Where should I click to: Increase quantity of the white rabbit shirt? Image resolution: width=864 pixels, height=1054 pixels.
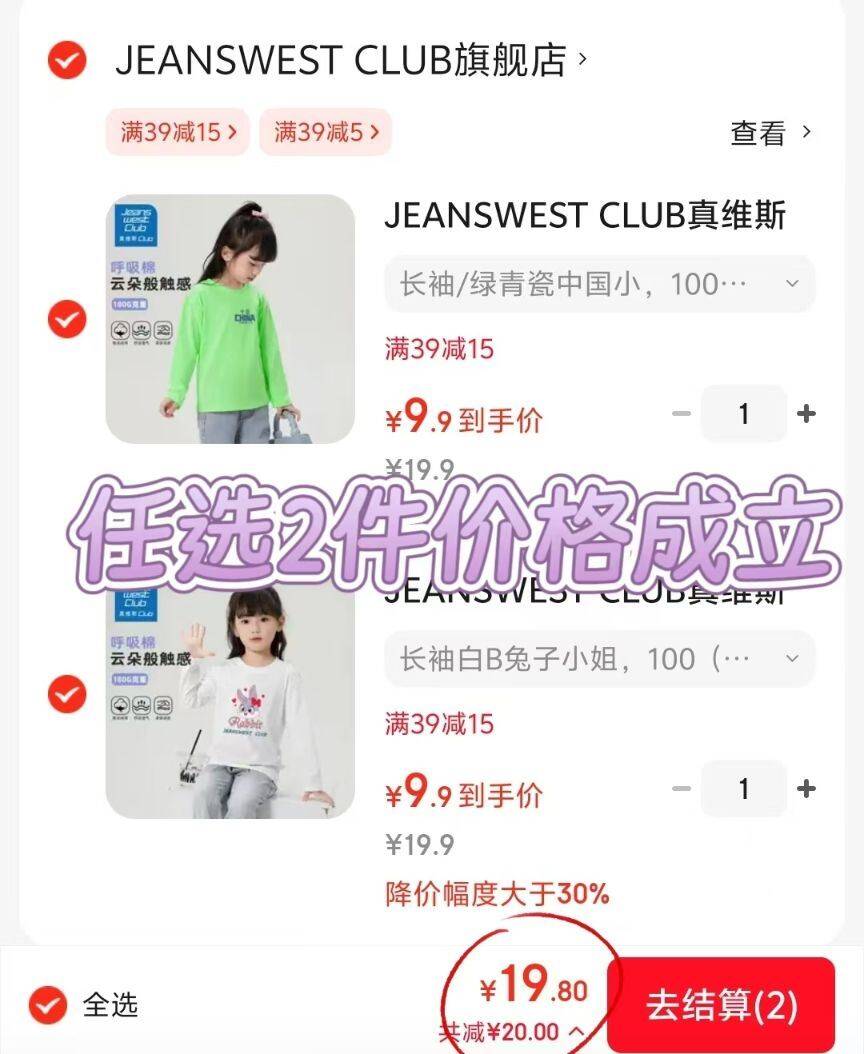[806, 788]
